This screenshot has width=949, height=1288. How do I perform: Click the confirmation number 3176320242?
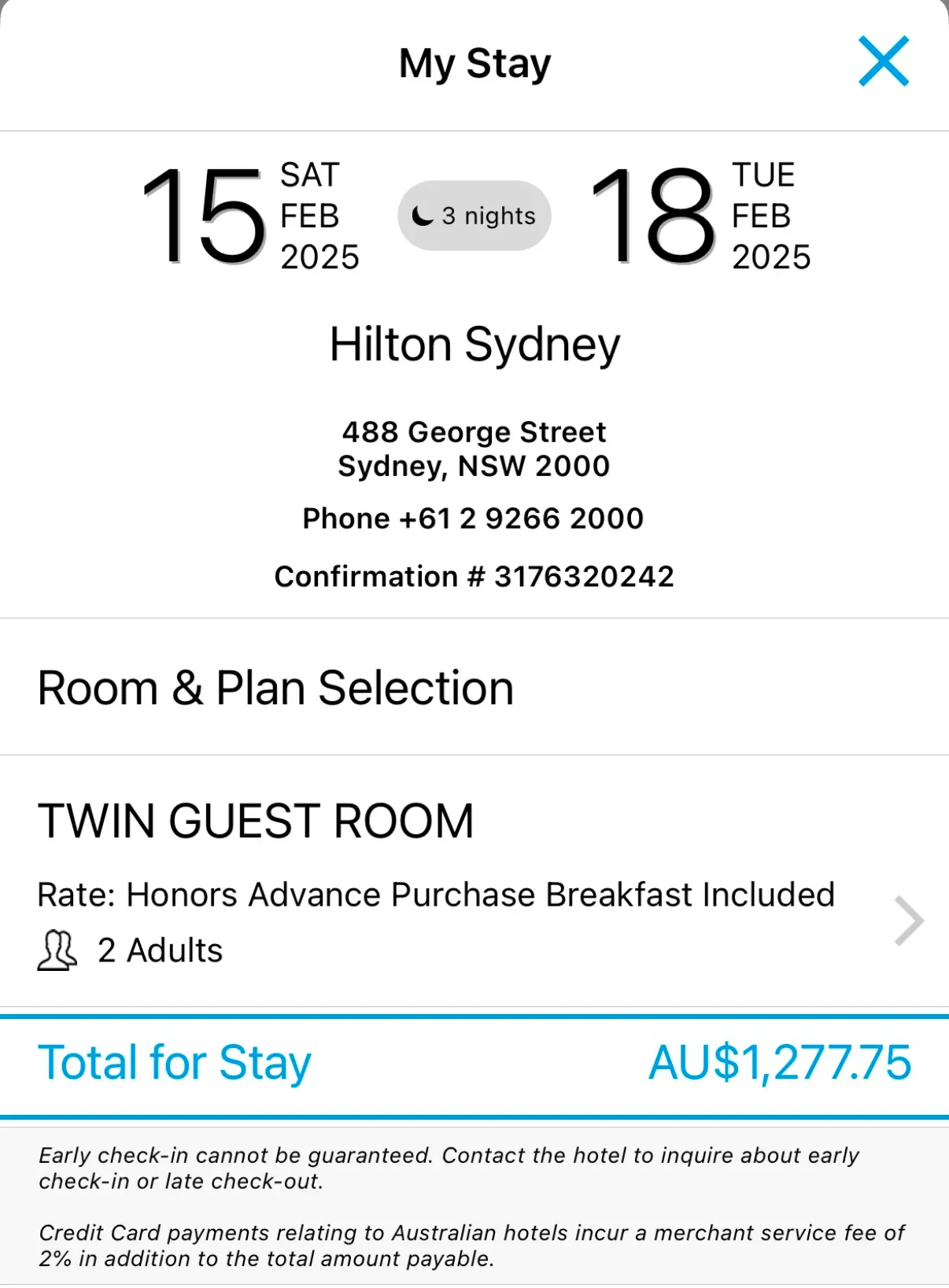coord(474,576)
